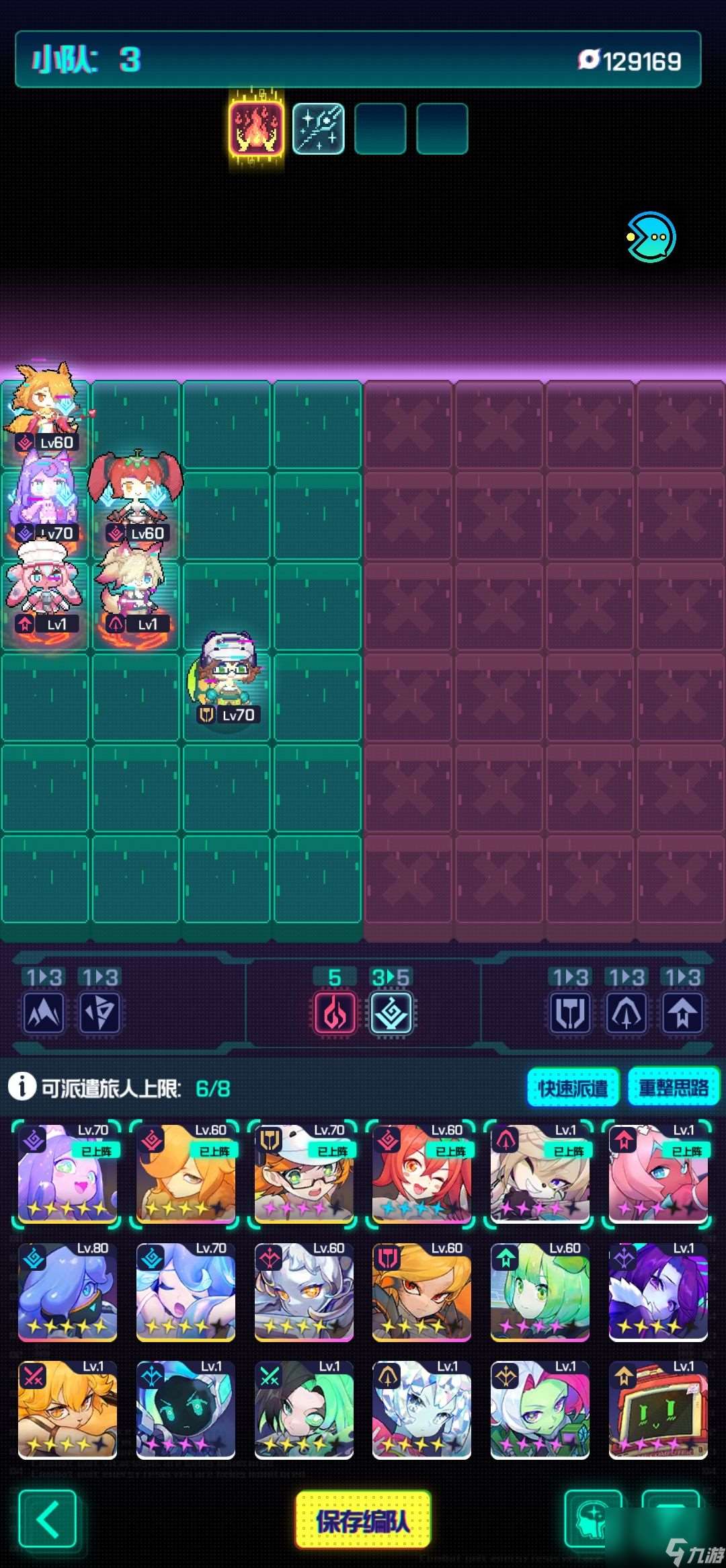Select the magic wand skill slot
Image resolution: width=726 pixels, height=1568 pixels.
pyautogui.click(x=319, y=128)
